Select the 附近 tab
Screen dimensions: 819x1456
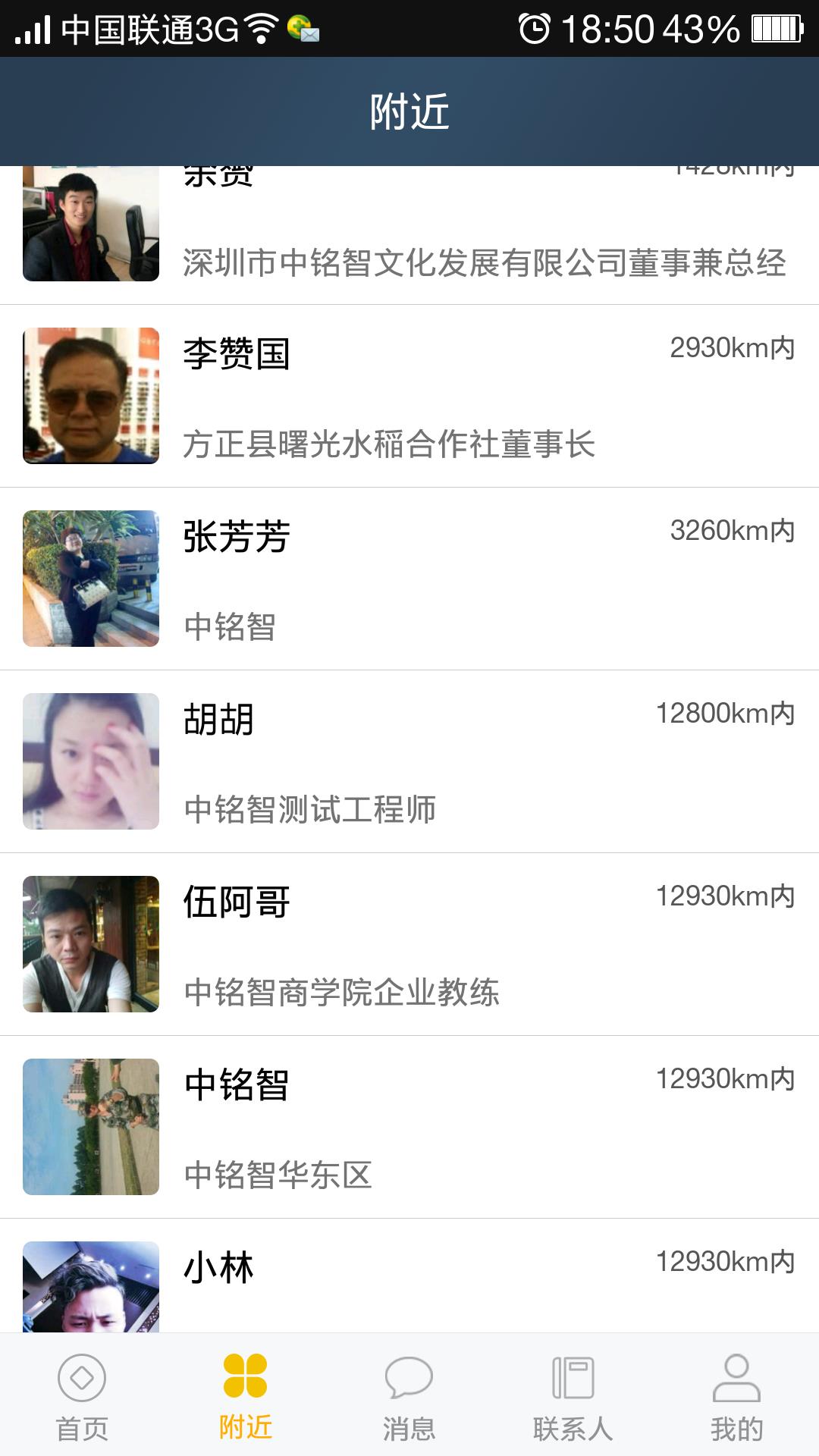245,1397
